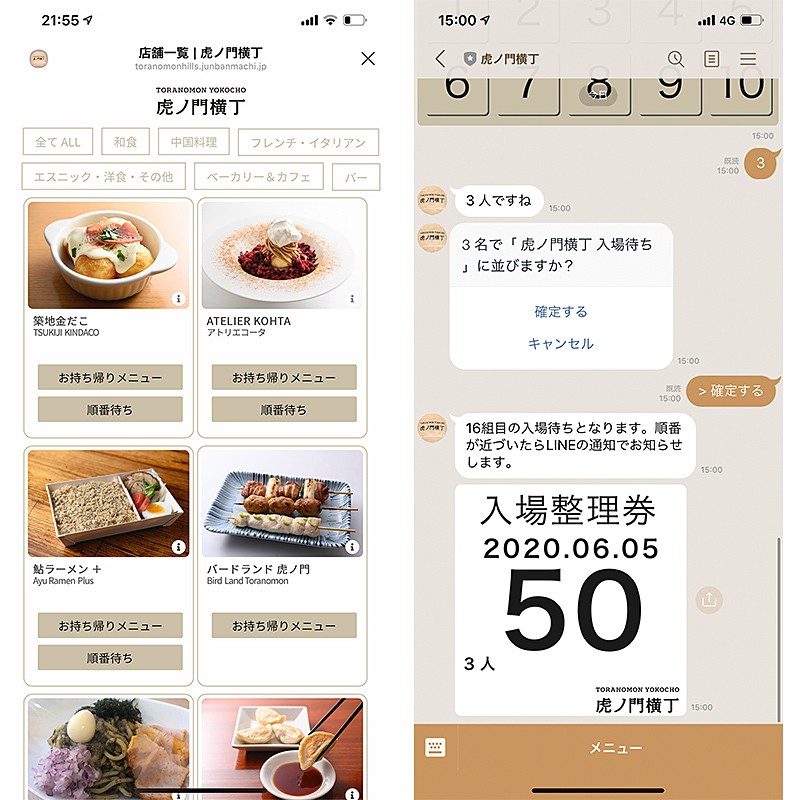Select the 全て ALL filter chip

[58, 142]
